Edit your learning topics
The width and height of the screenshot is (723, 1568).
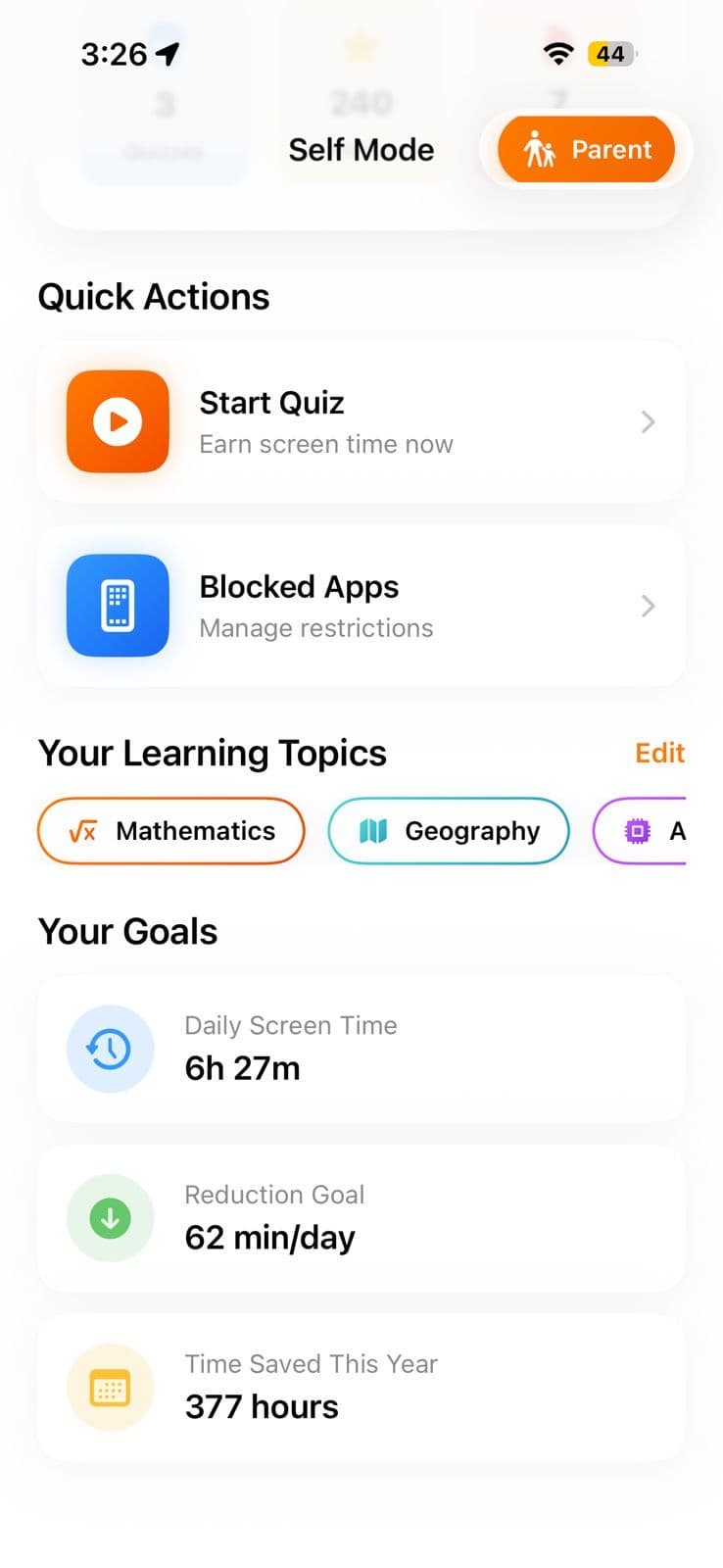[x=660, y=753]
